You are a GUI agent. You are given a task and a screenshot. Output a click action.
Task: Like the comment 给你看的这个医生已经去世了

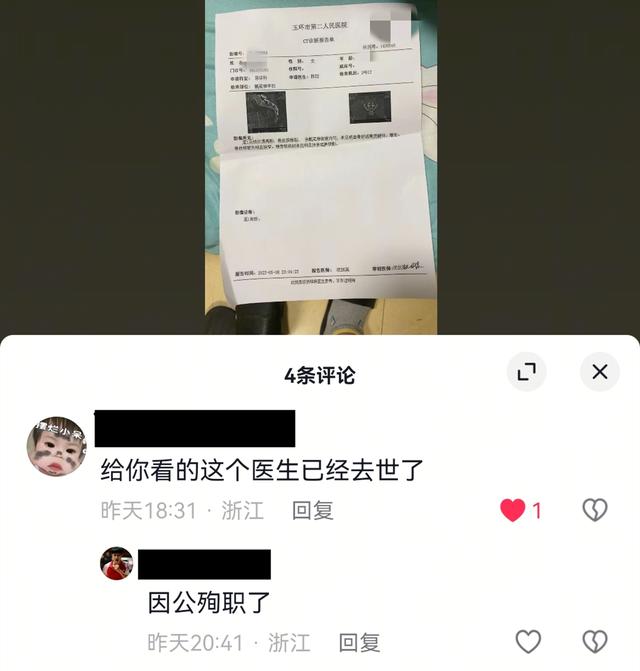pyautogui.click(x=513, y=510)
